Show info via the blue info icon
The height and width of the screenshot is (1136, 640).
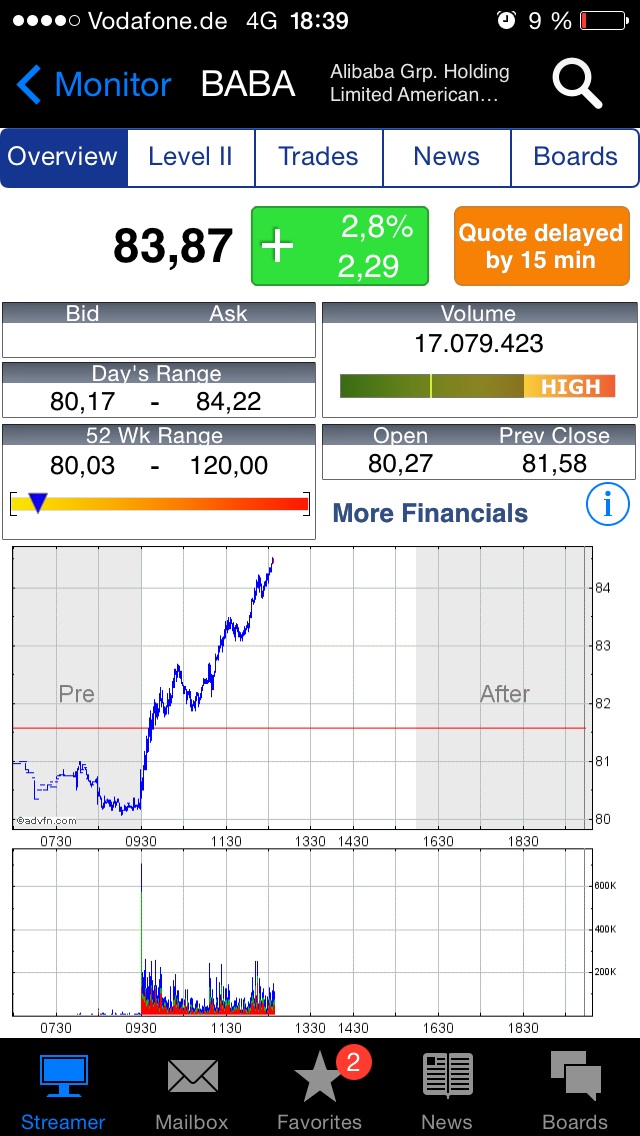pyautogui.click(x=607, y=505)
